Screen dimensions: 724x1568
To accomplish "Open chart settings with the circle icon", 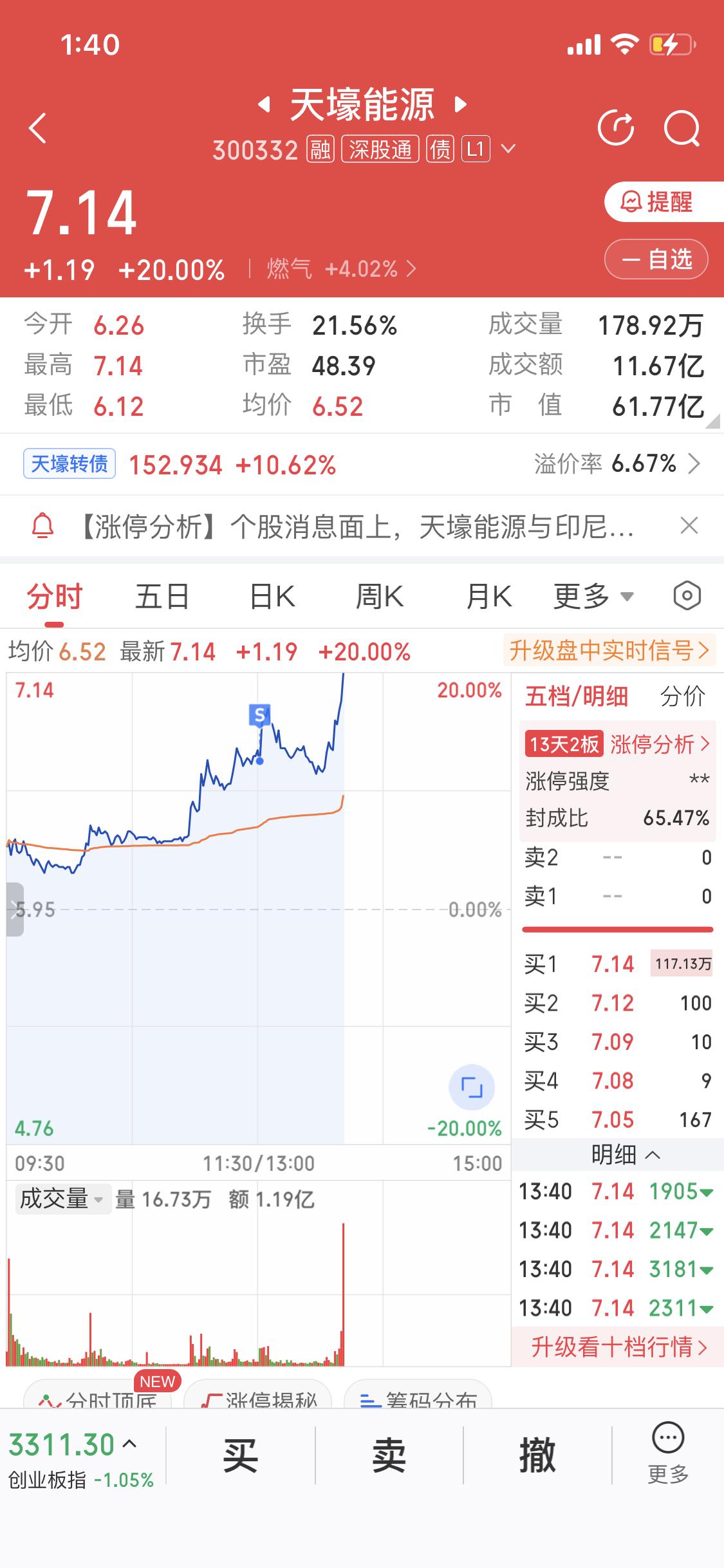I will tap(685, 595).
